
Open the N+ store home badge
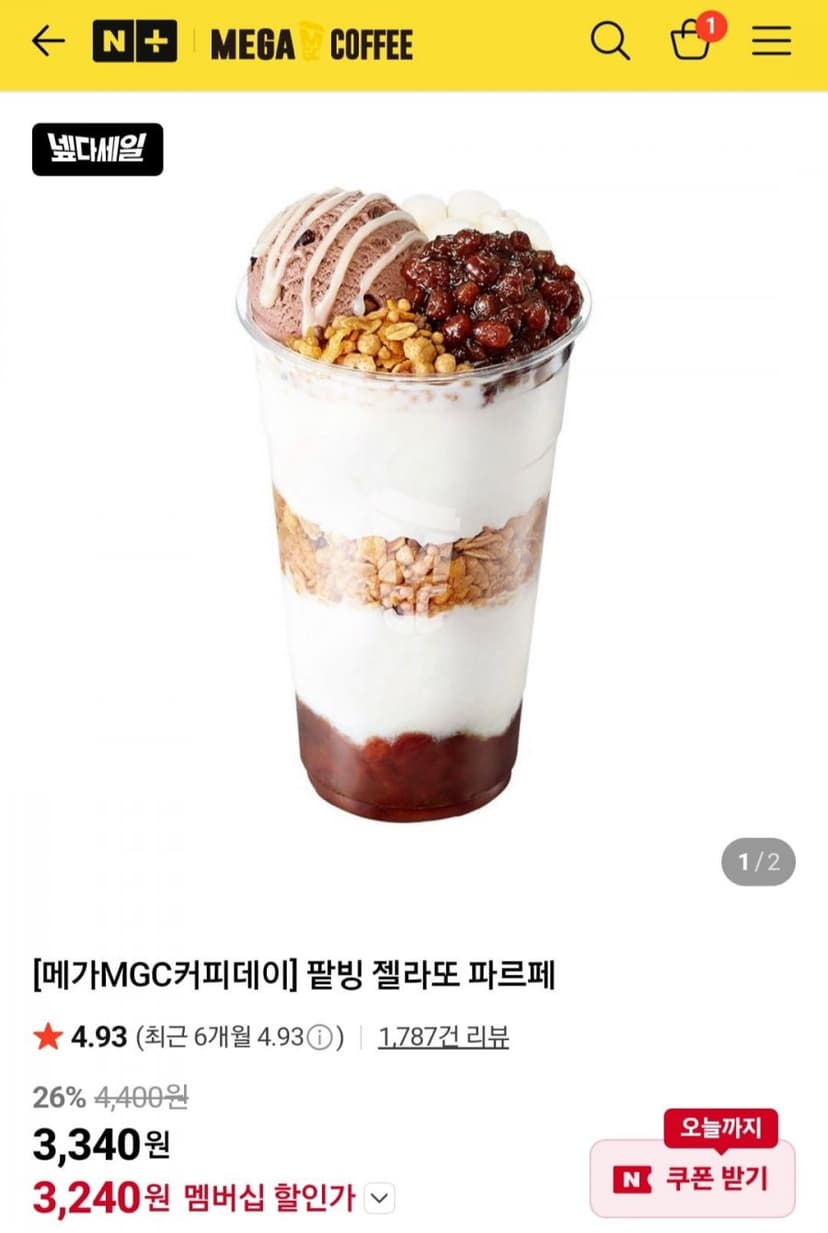coord(135,41)
